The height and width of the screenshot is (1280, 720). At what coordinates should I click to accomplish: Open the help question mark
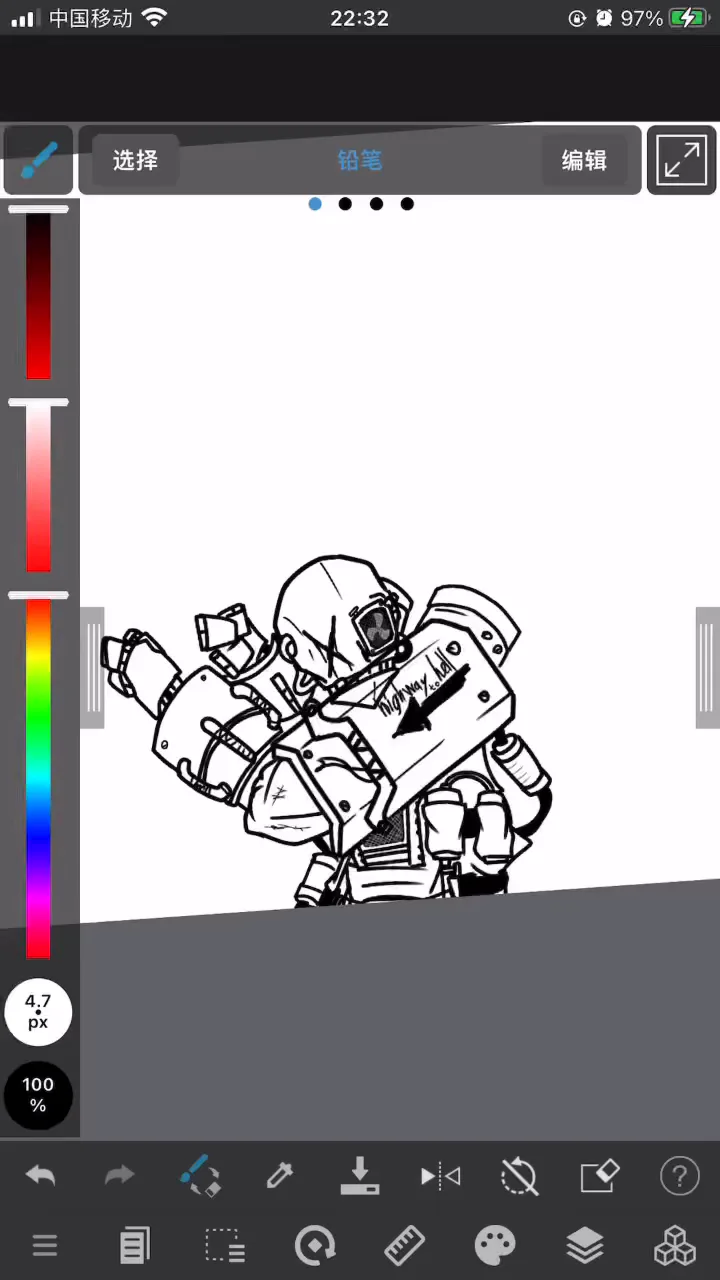(x=680, y=1176)
